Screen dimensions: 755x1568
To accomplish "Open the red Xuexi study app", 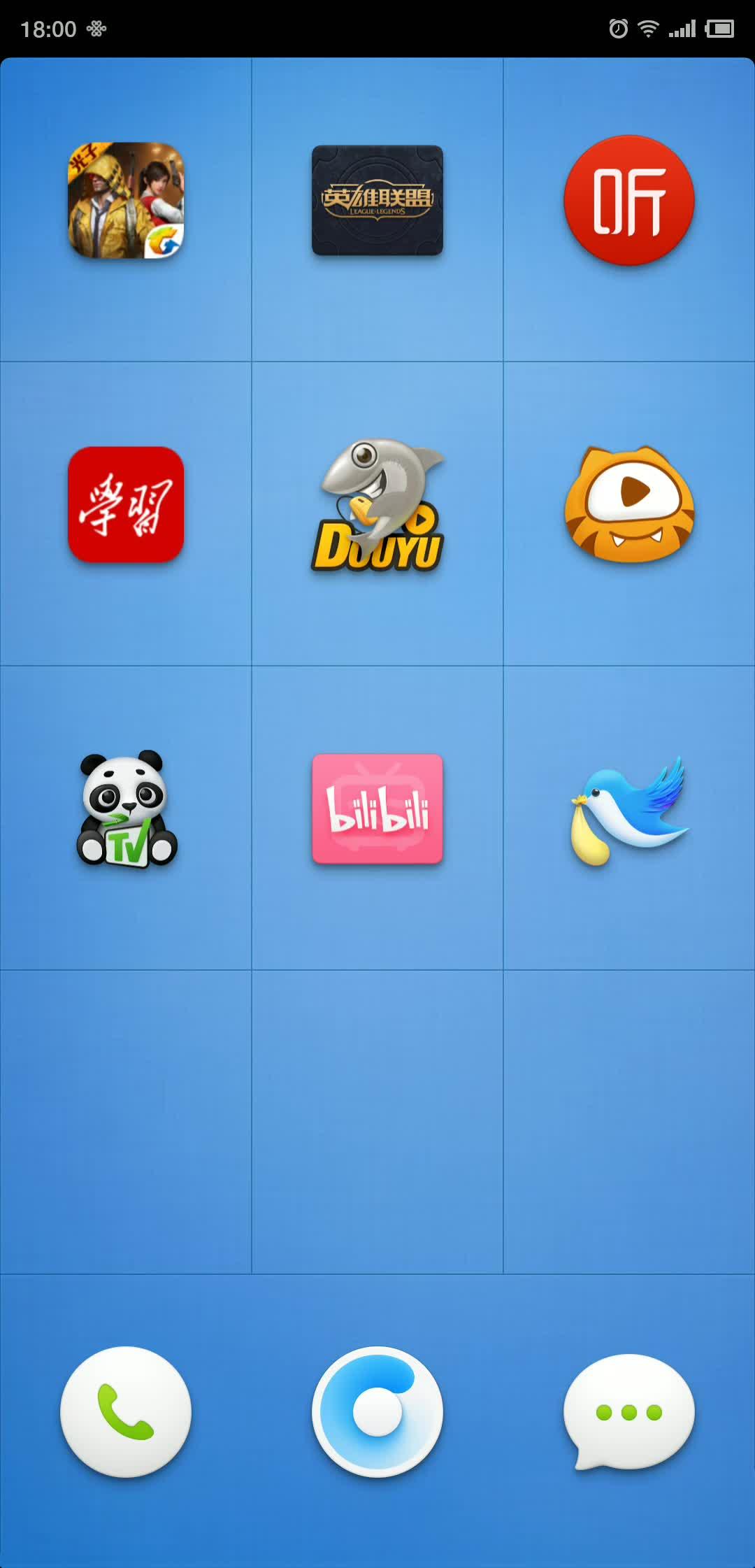I will (126, 504).
